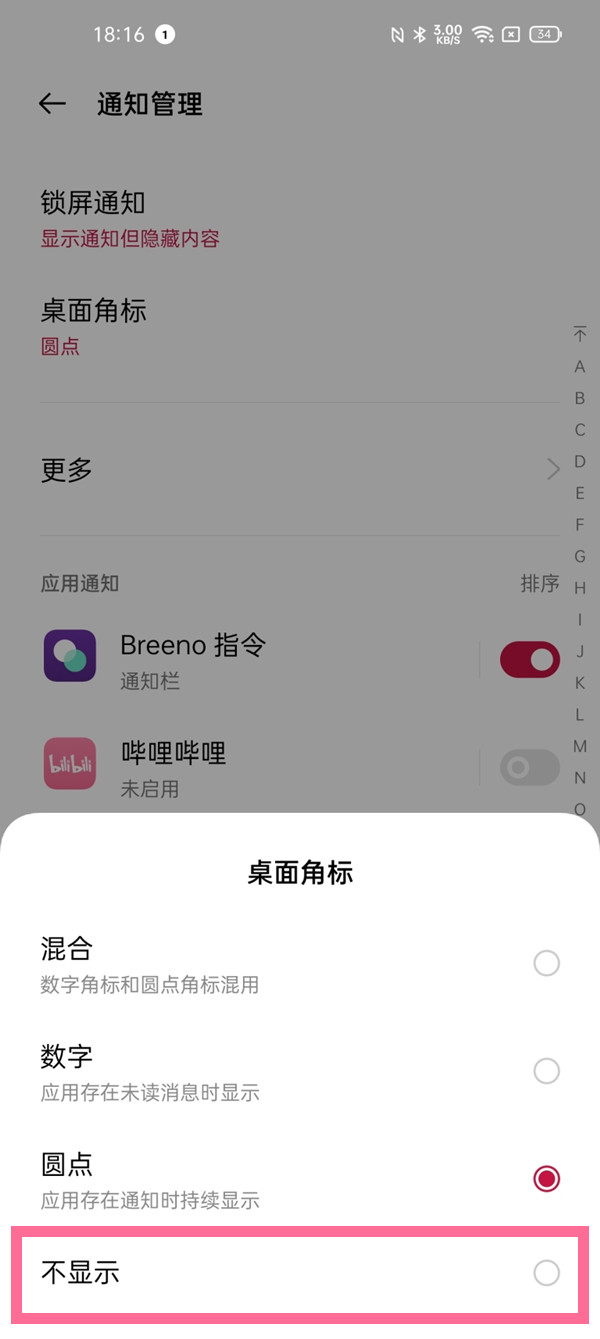Viewport: 600px width, 1339px height.
Task: Set the desktop badge to 不显示
Action: click(x=546, y=1273)
